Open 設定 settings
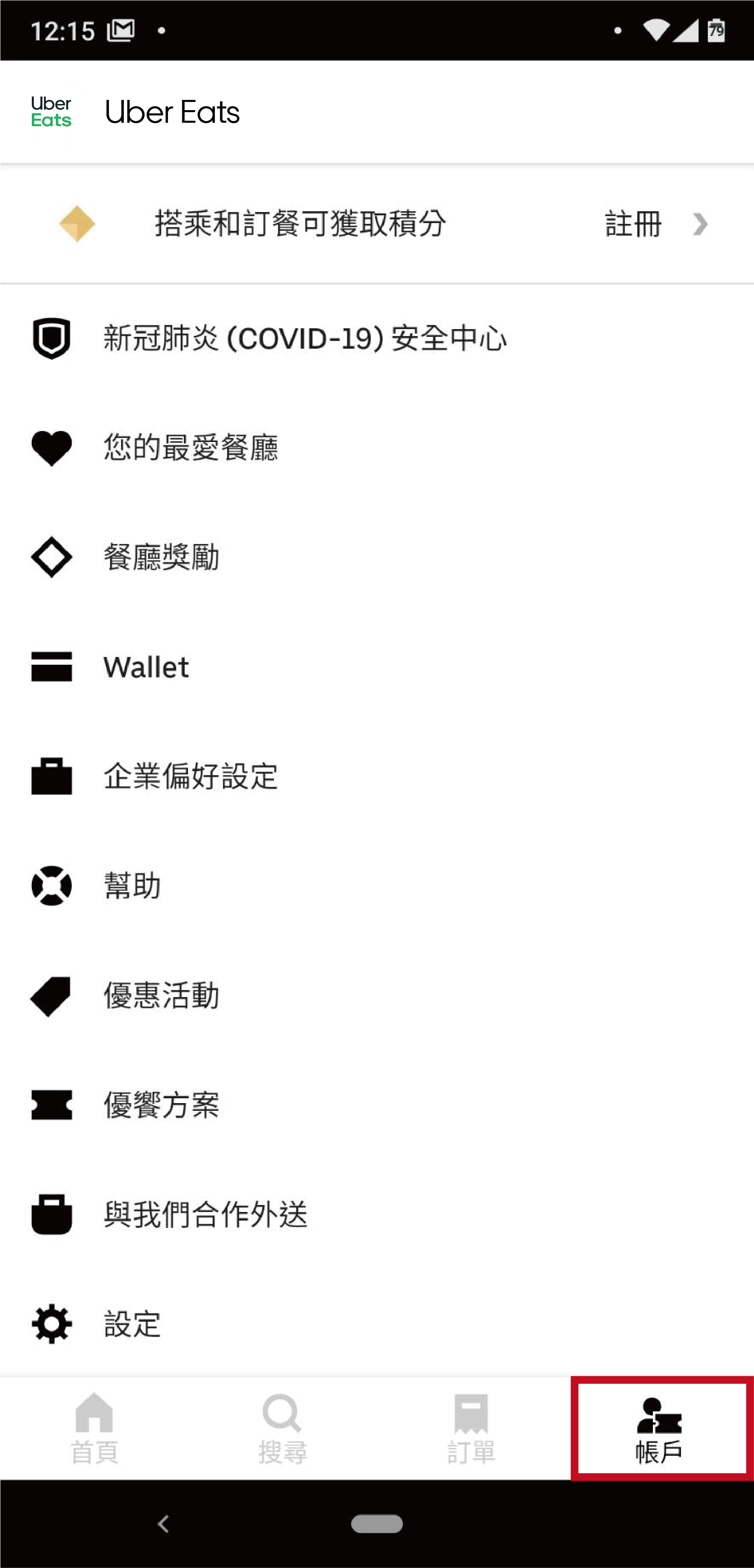The width and height of the screenshot is (754, 1568). (x=132, y=1325)
